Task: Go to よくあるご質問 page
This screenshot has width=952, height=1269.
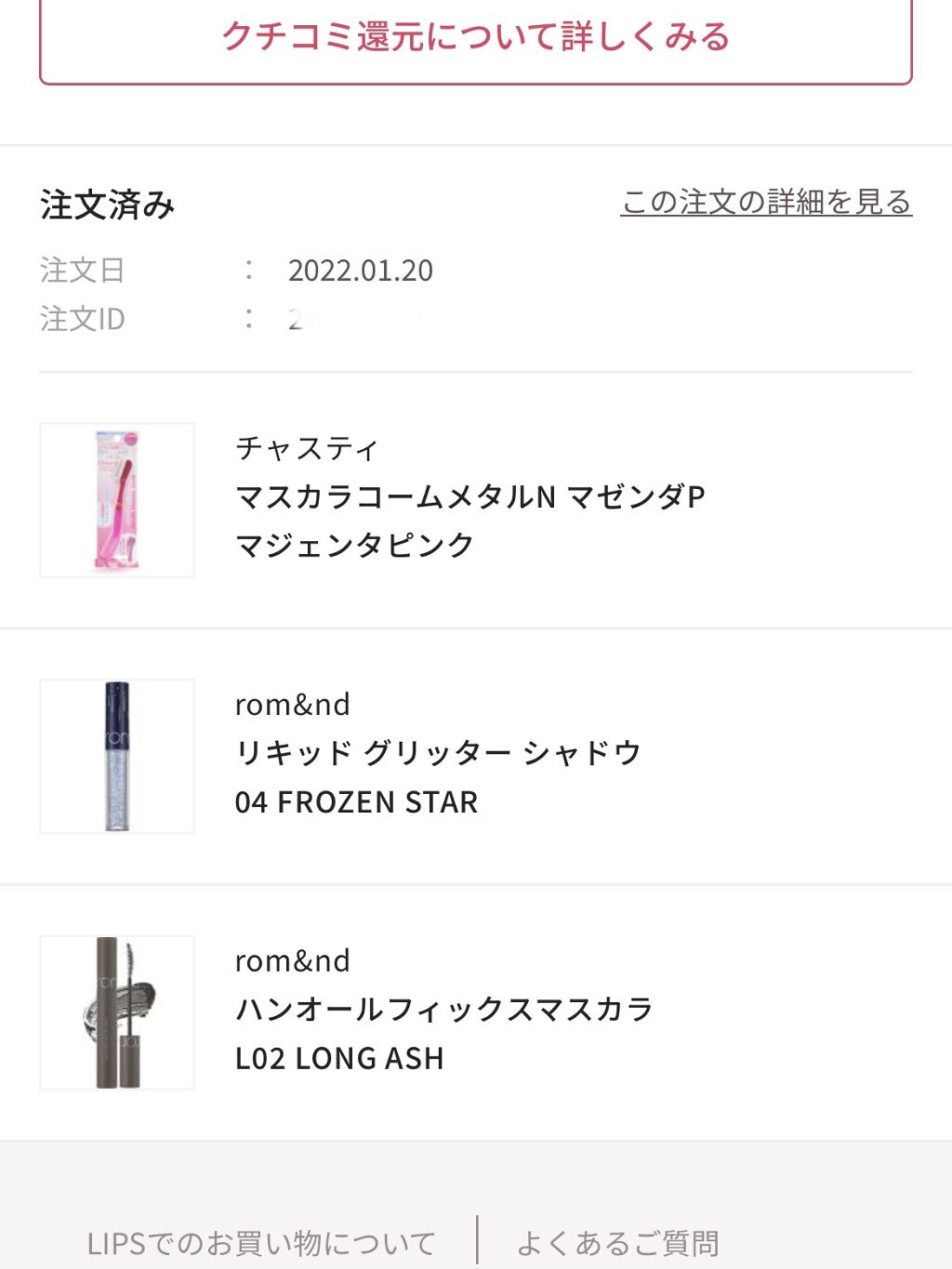Action: 617,1243
